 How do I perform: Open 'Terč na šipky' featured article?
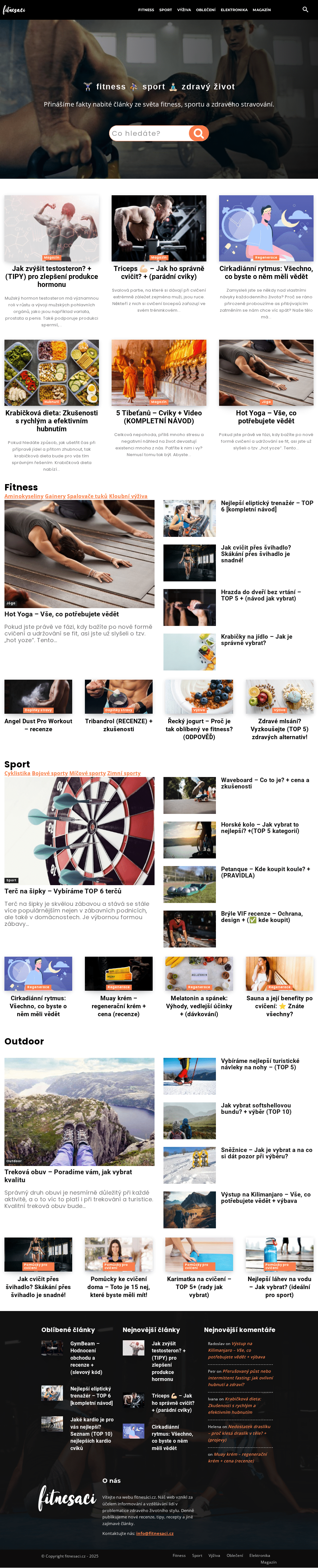coord(63,891)
